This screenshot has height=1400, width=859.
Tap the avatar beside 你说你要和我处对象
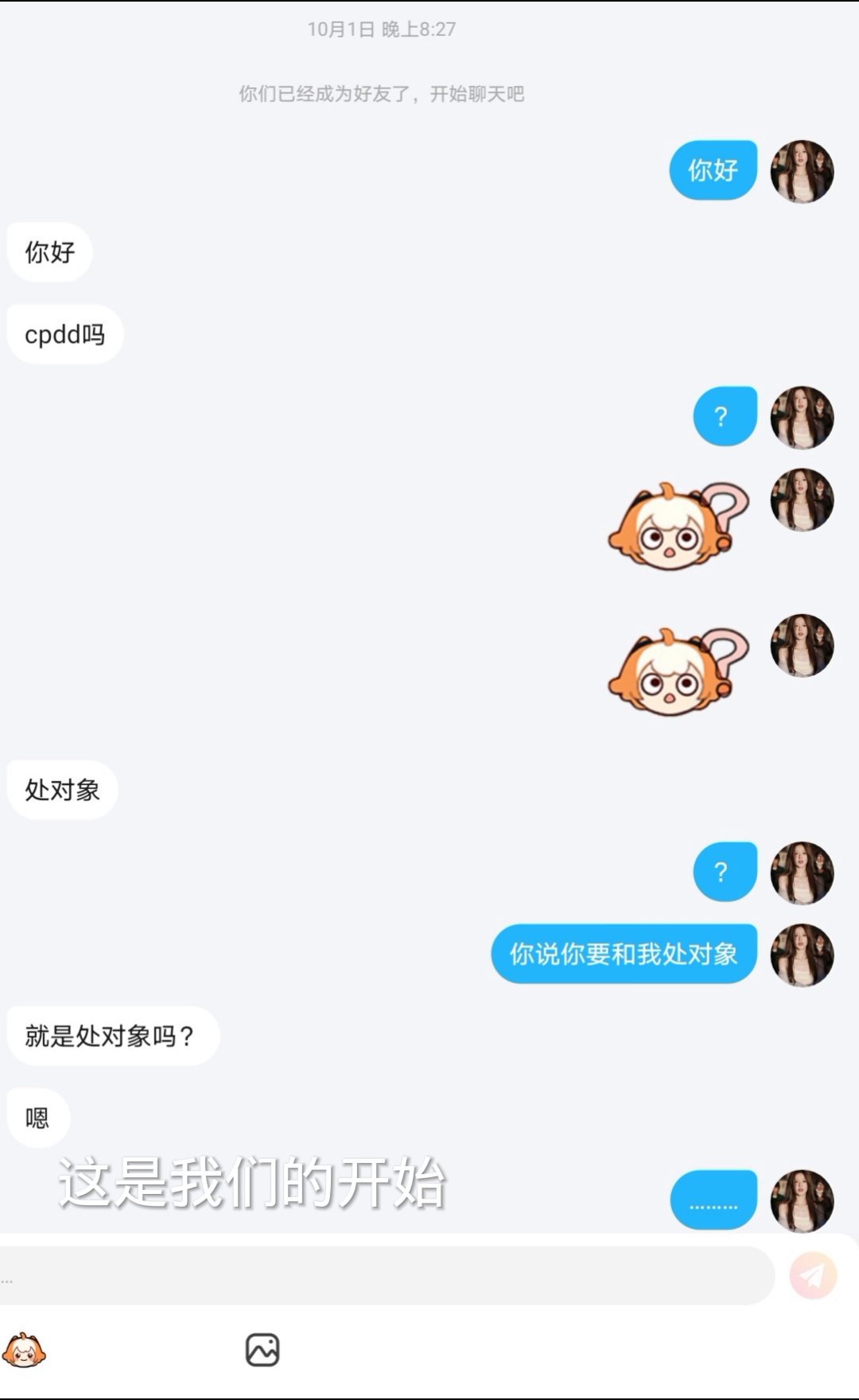tap(802, 954)
